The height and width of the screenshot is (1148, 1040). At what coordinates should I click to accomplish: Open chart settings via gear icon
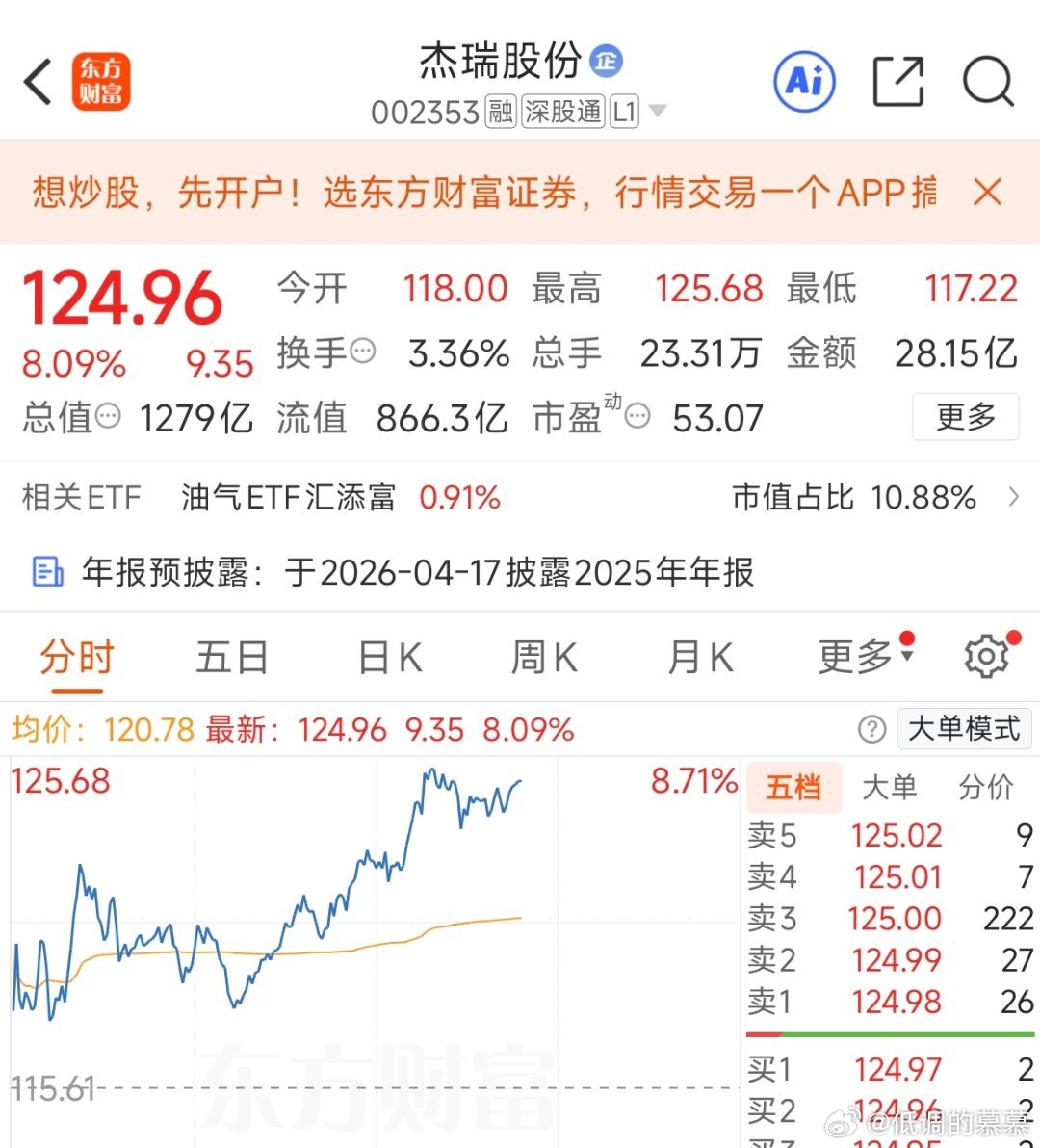[985, 656]
